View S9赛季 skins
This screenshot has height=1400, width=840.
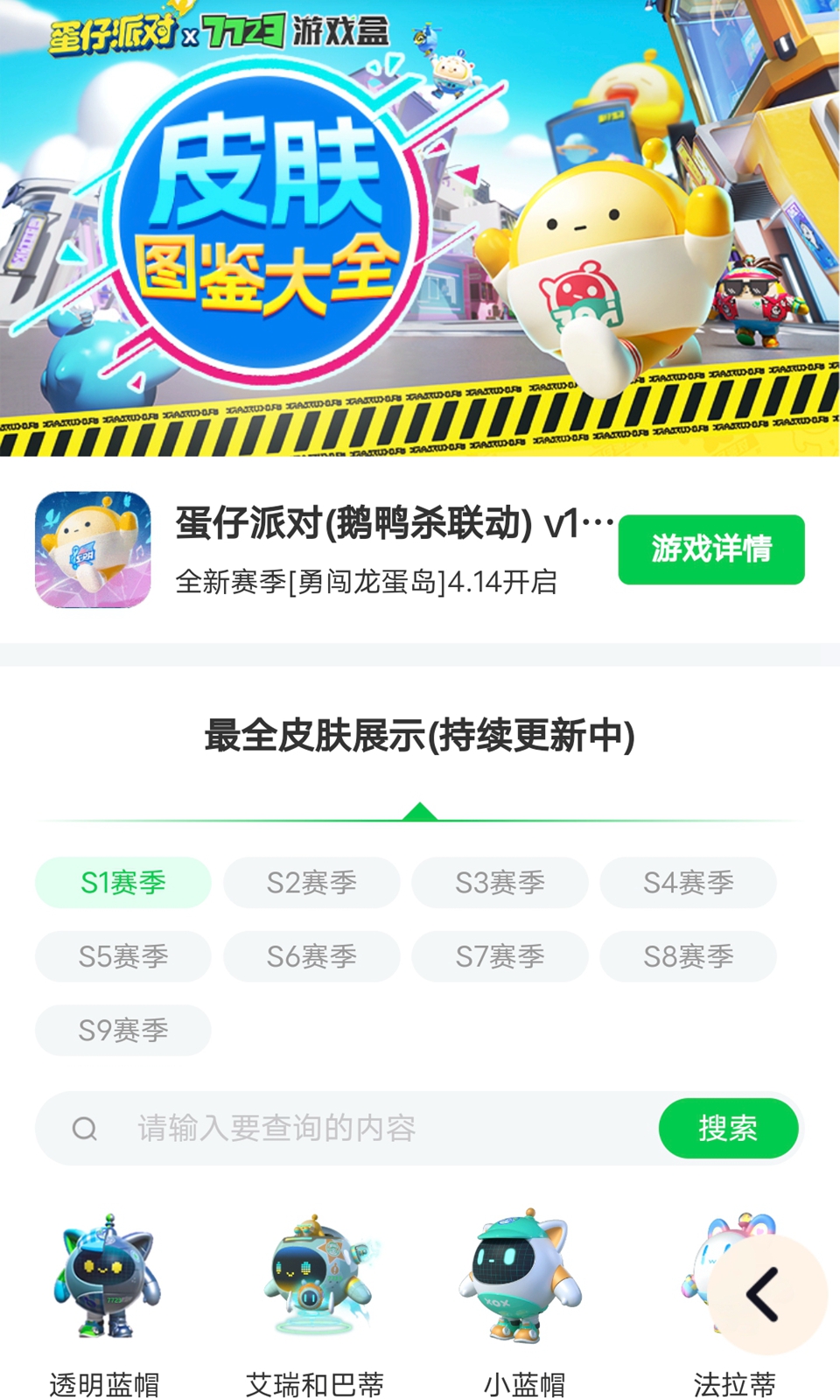tap(123, 1030)
